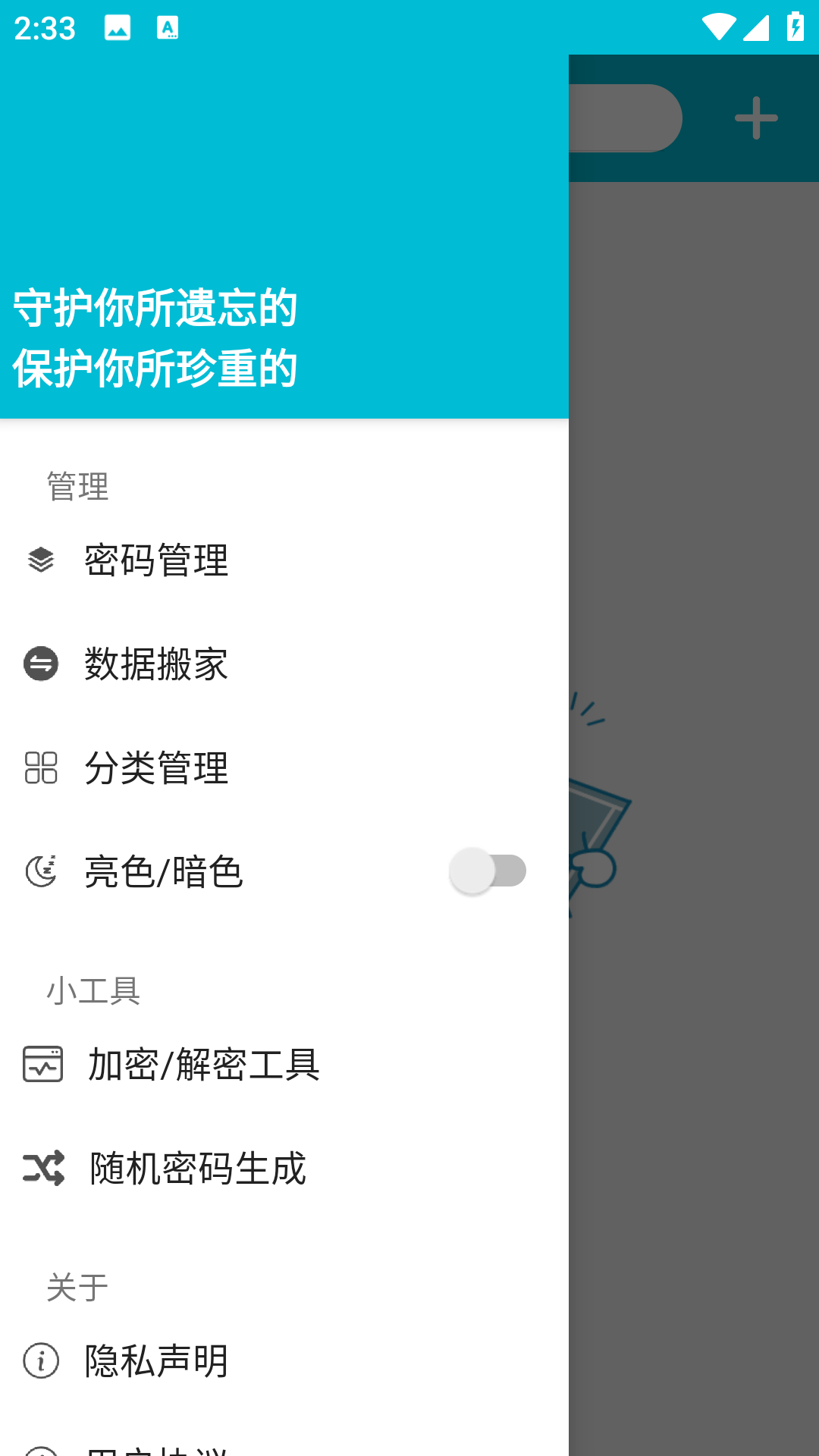Launch 随机密码生成 tool
Screen dimensions: 819x1456
(197, 1168)
